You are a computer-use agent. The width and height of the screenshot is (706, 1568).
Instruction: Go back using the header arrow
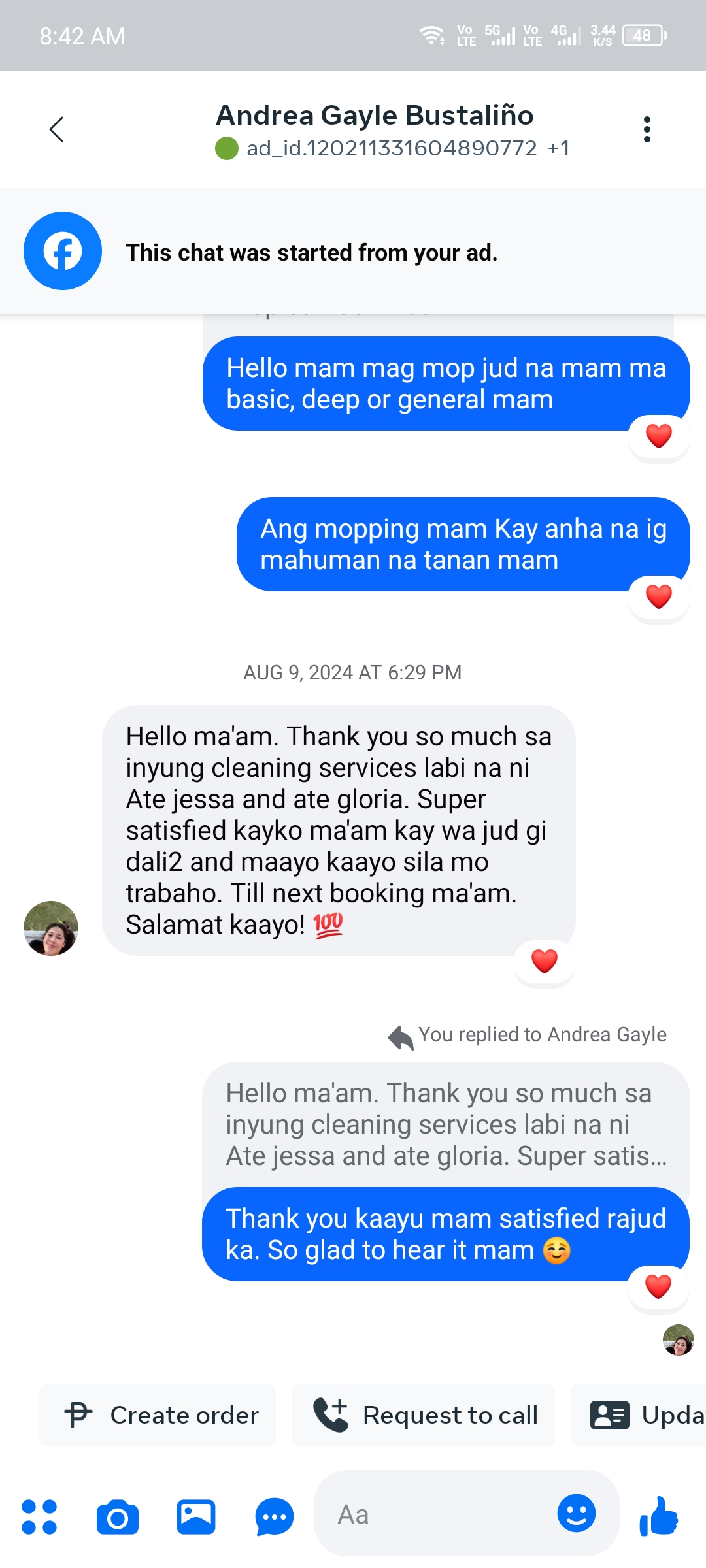pos(57,129)
